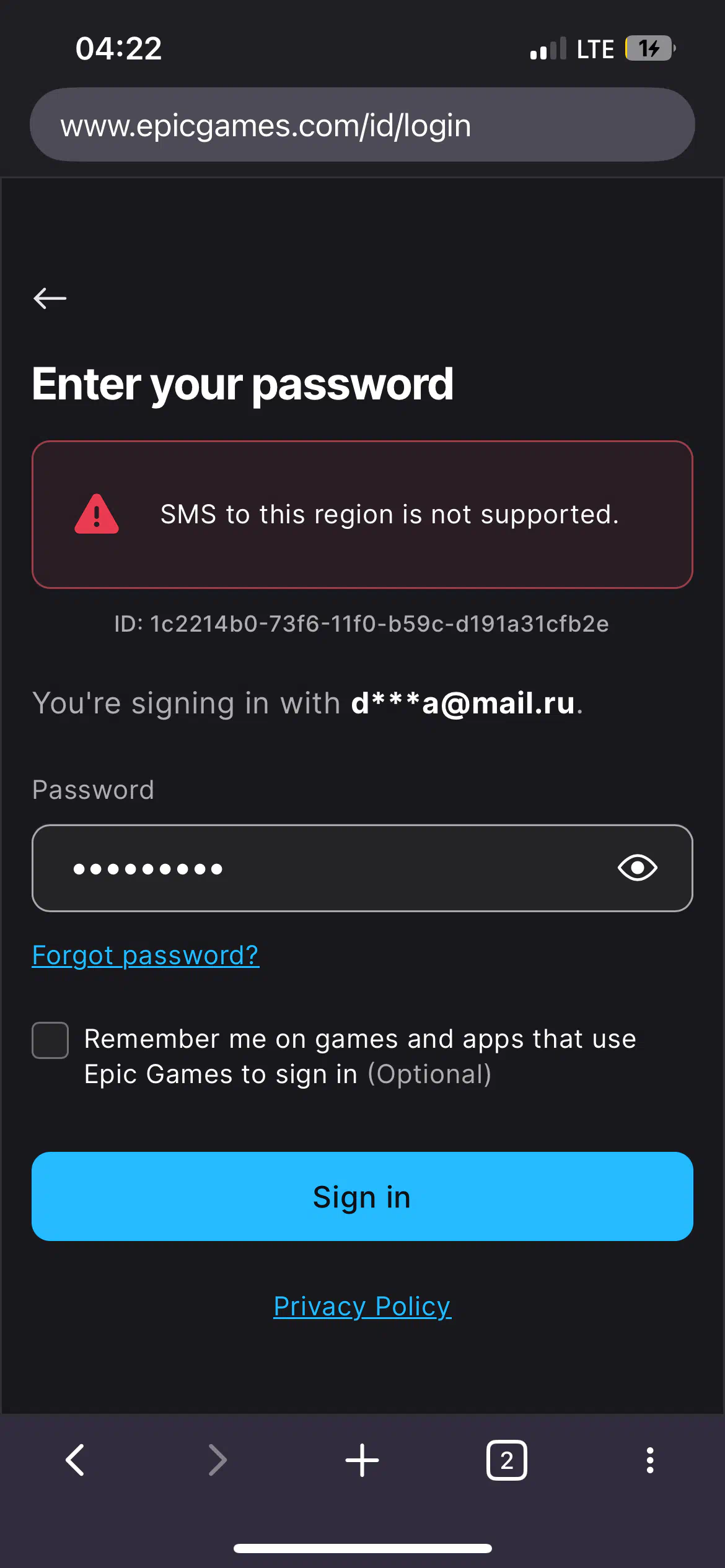Screen dimensions: 725x1568
Task: Check the Remember me checkbox
Action: pyautogui.click(x=50, y=1040)
